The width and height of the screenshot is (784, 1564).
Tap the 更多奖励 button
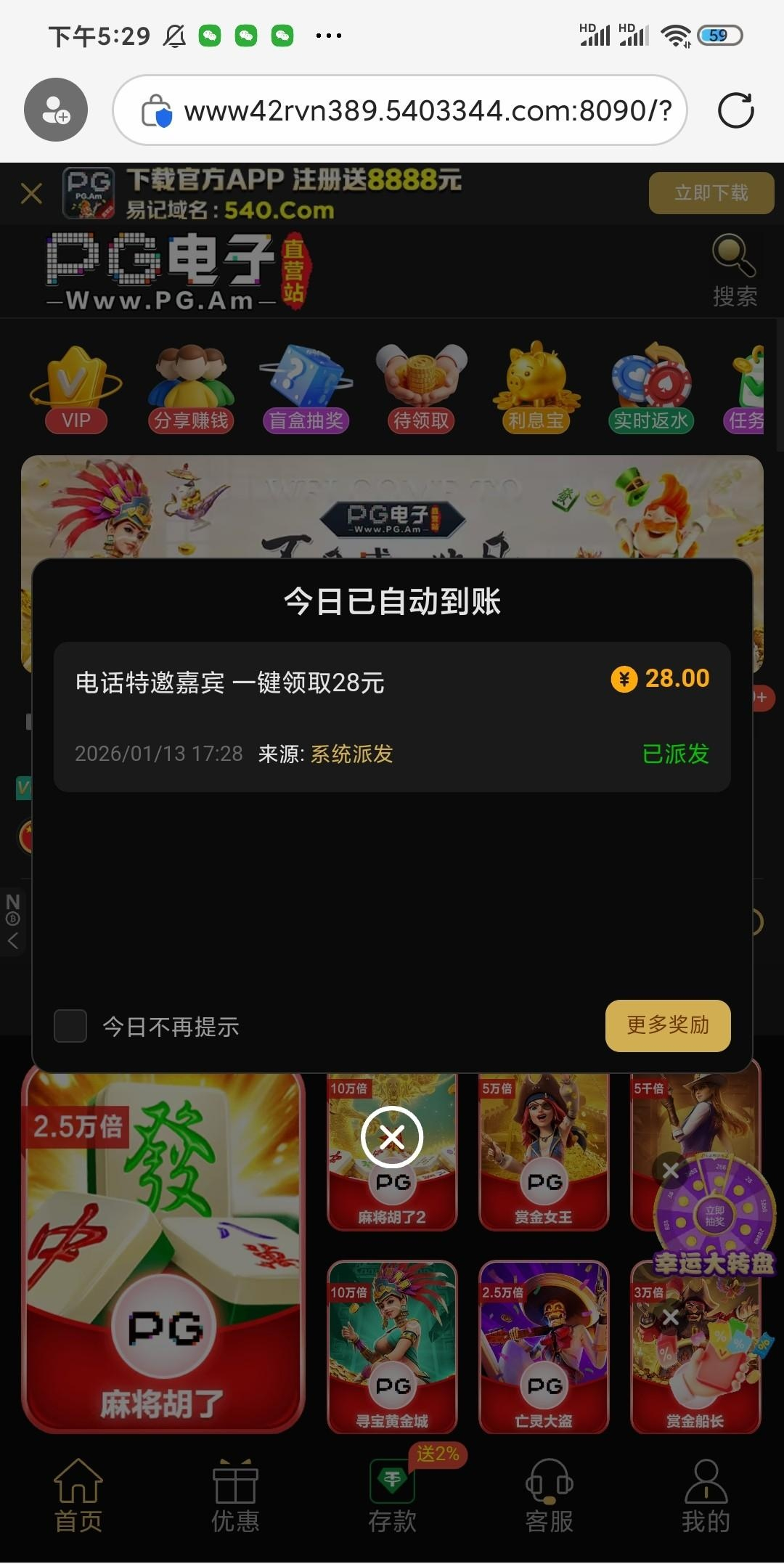(x=667, y=1025)
